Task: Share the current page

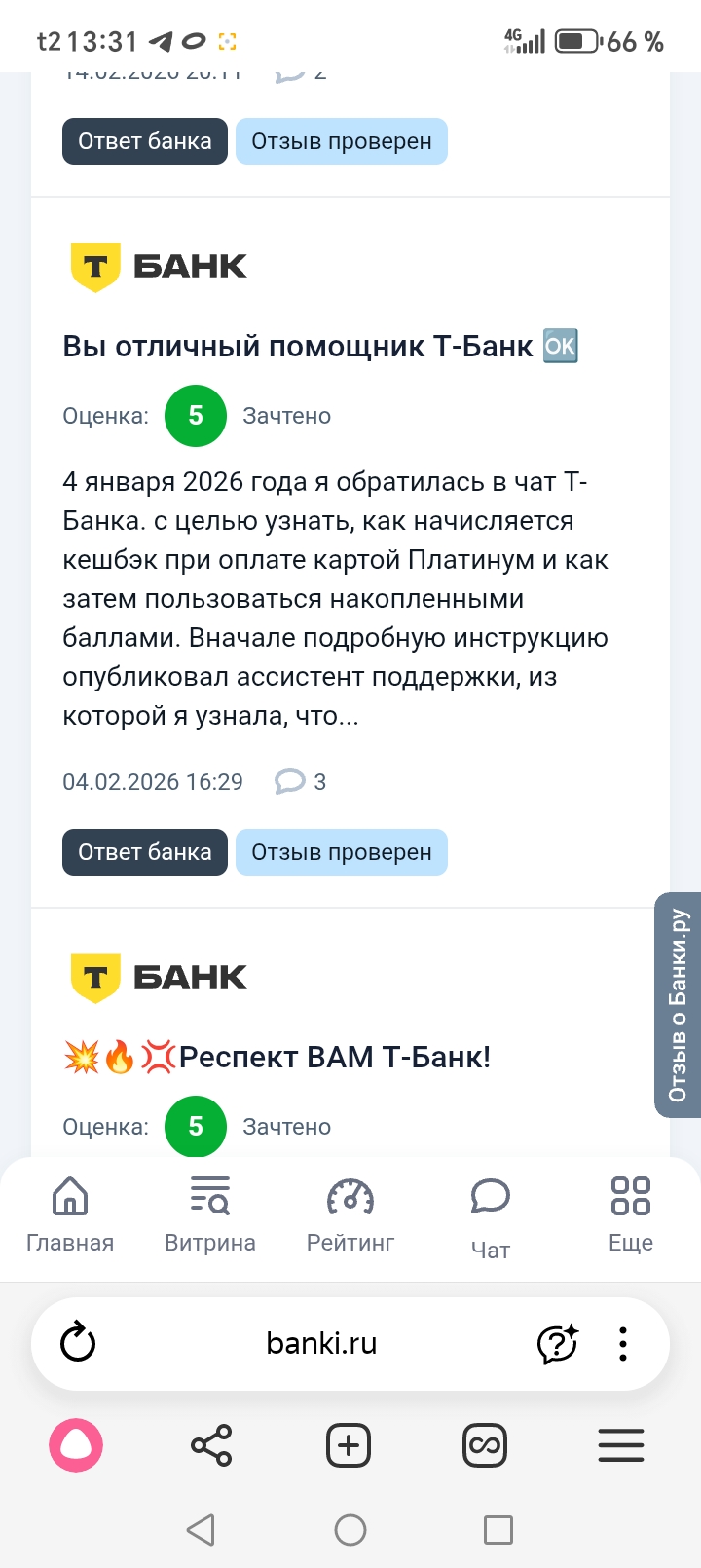Action: (x=211, y=1445)
